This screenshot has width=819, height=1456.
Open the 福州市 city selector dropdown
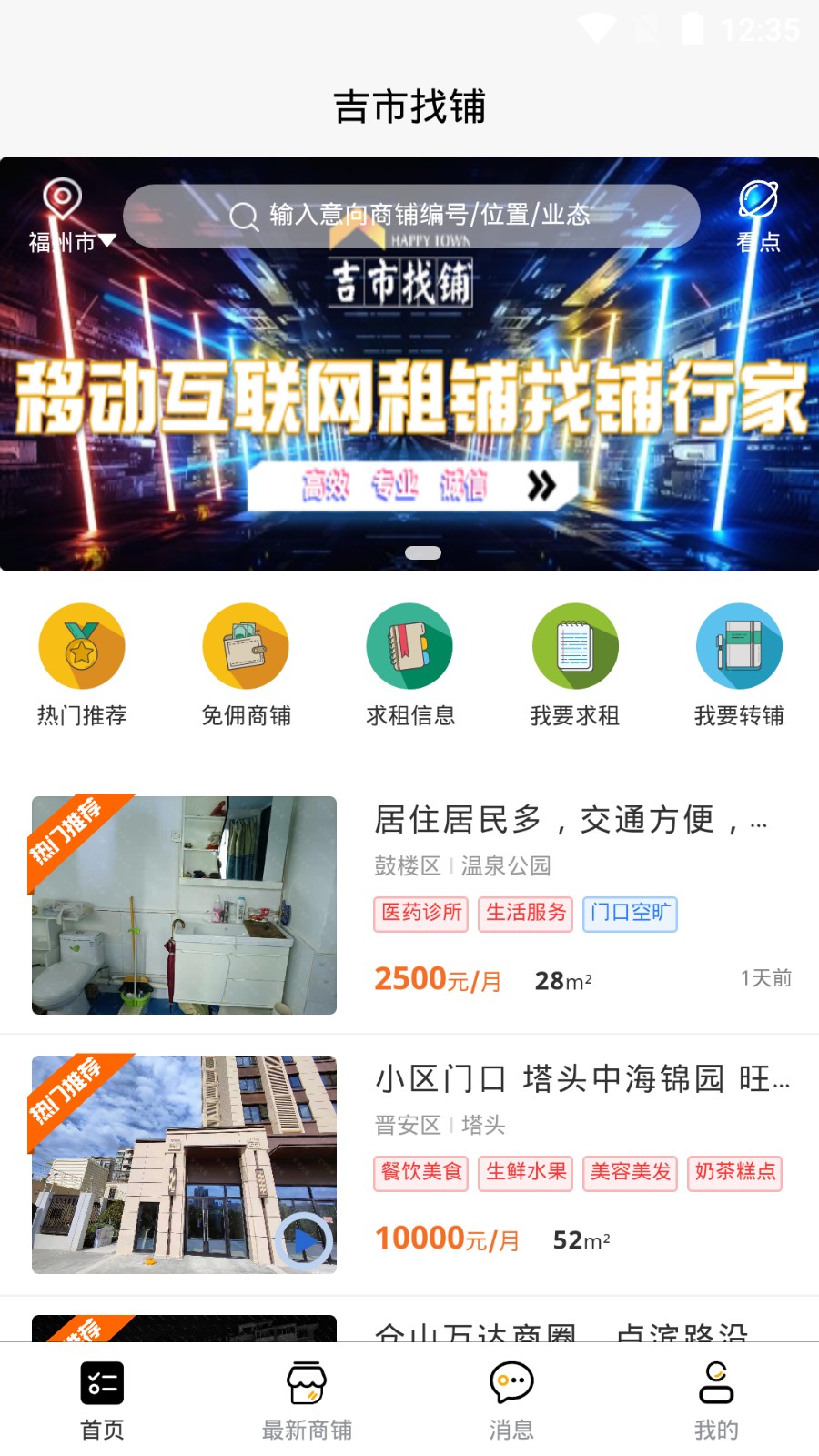(71, 241)
